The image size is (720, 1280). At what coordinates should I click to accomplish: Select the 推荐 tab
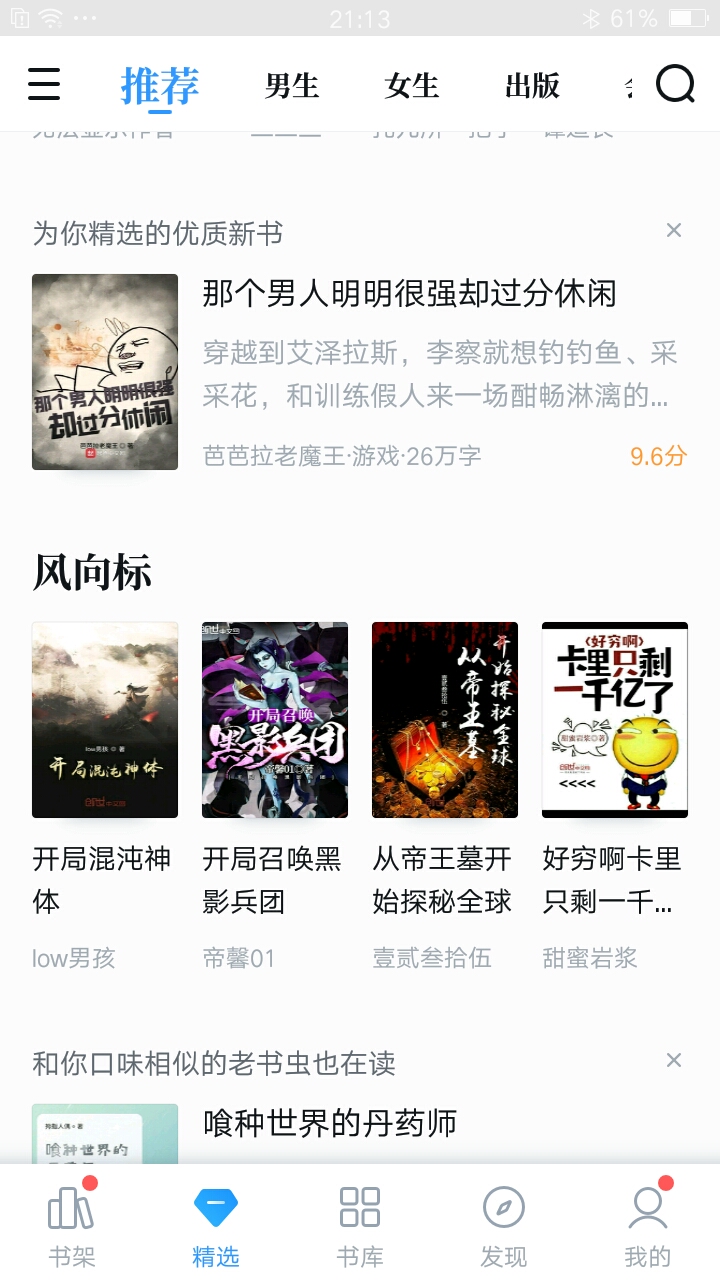pyautogui.click(x=160, y=86)
